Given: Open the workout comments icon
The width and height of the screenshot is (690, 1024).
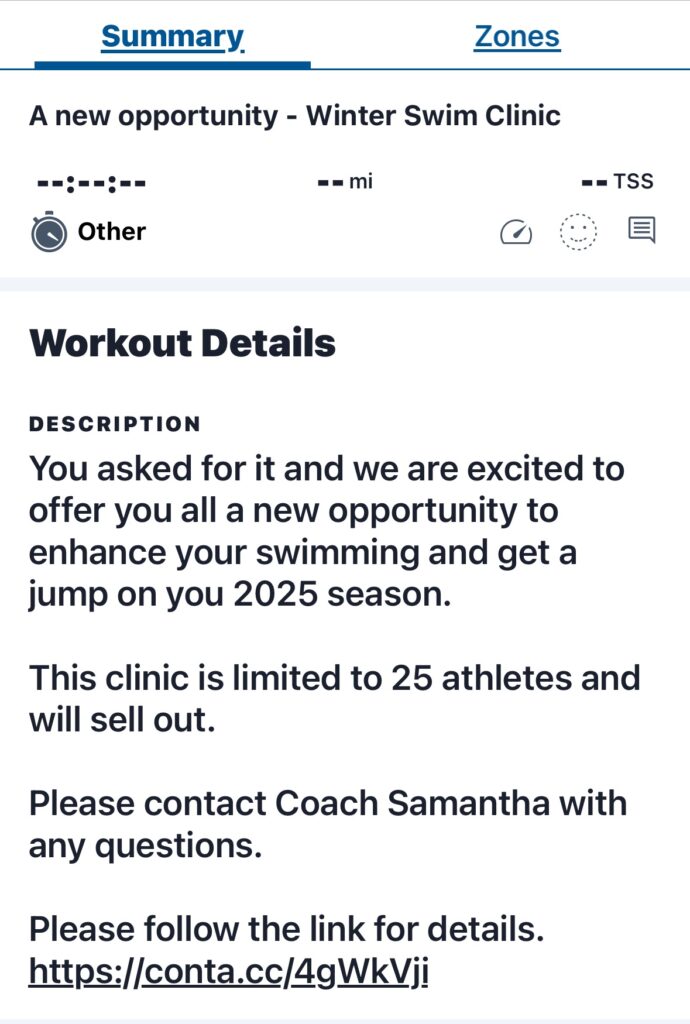Looking at the screenshot, I should (641, 231).
